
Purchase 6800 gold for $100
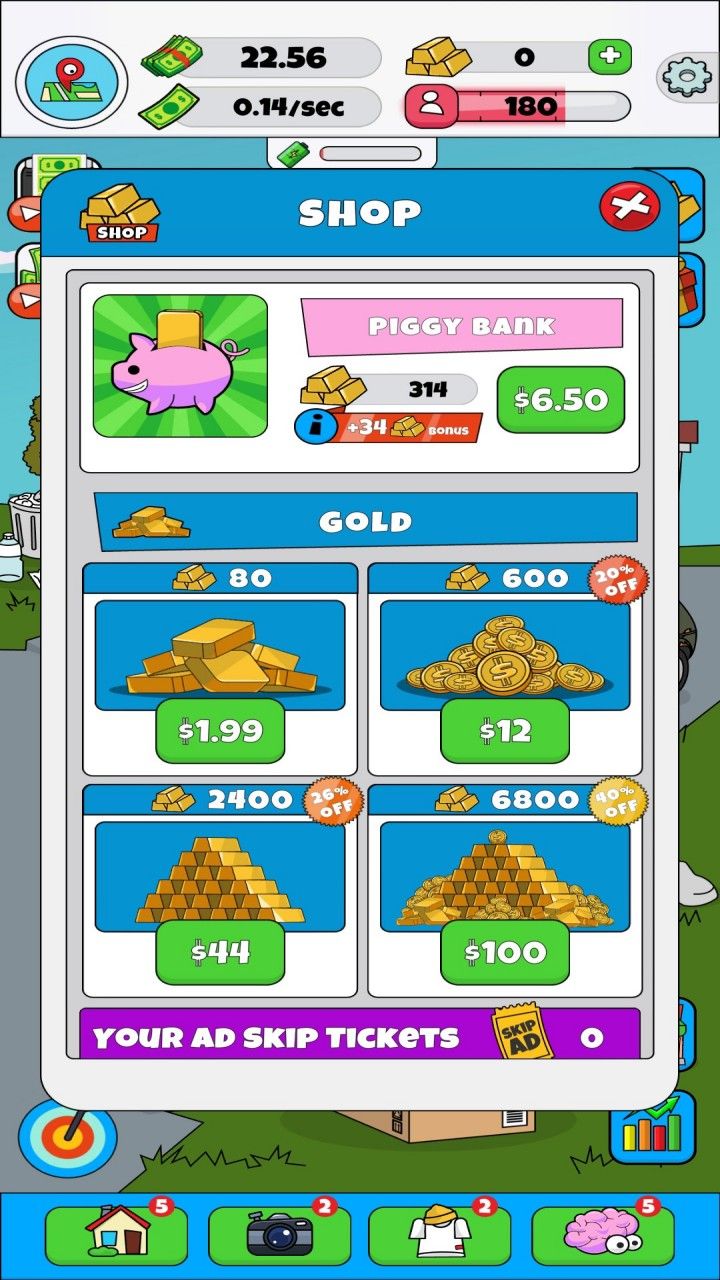pos(505,952)
